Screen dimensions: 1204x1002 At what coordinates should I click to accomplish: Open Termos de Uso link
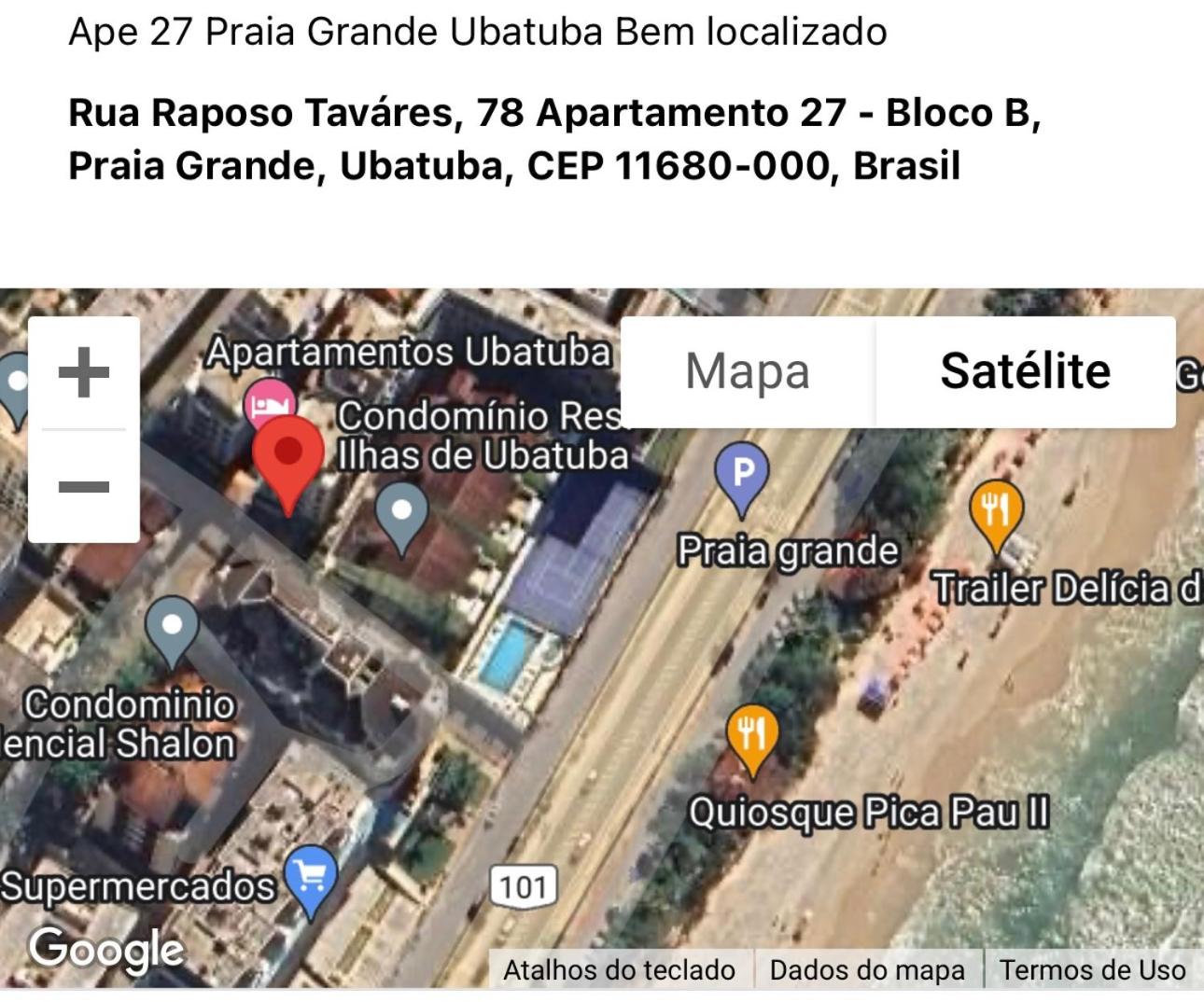click(1092, 970)
